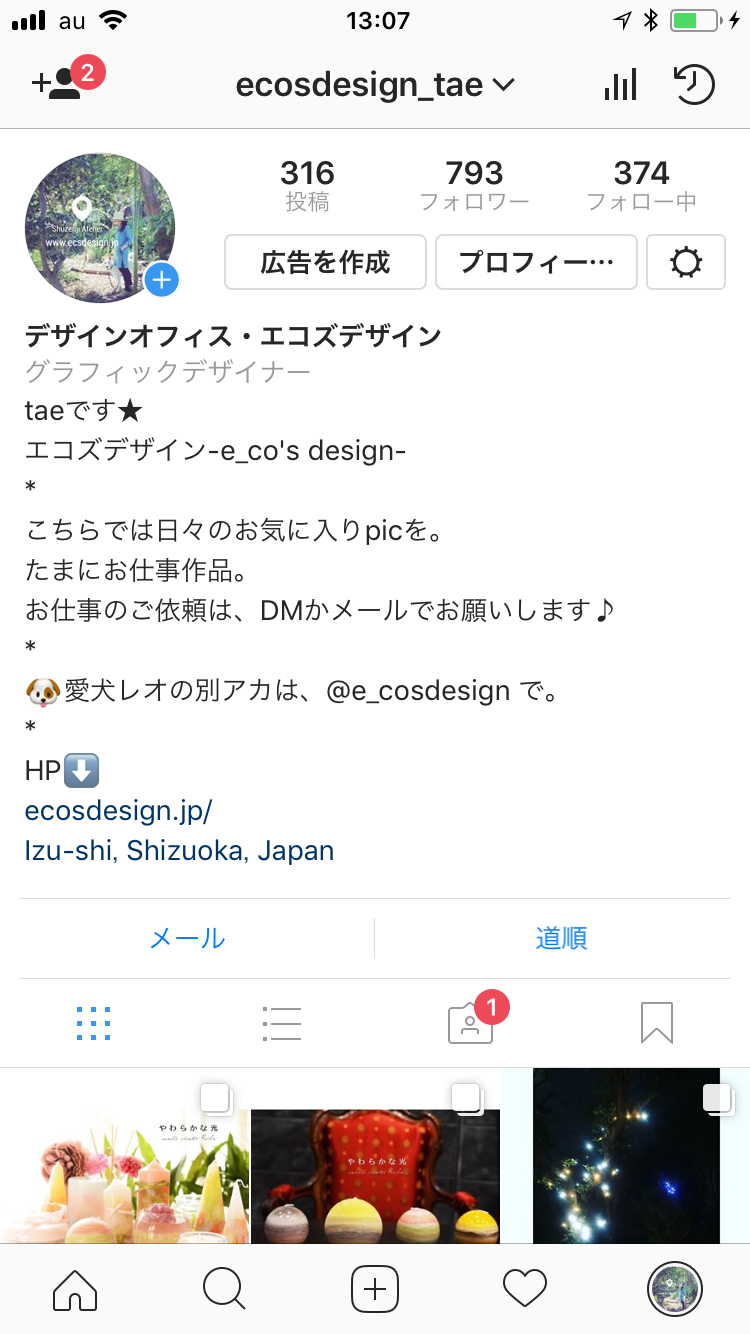Image resolution: width=750 pixels, height=1334 pixels.
Task: Open the following count 374
Action: 641,186
